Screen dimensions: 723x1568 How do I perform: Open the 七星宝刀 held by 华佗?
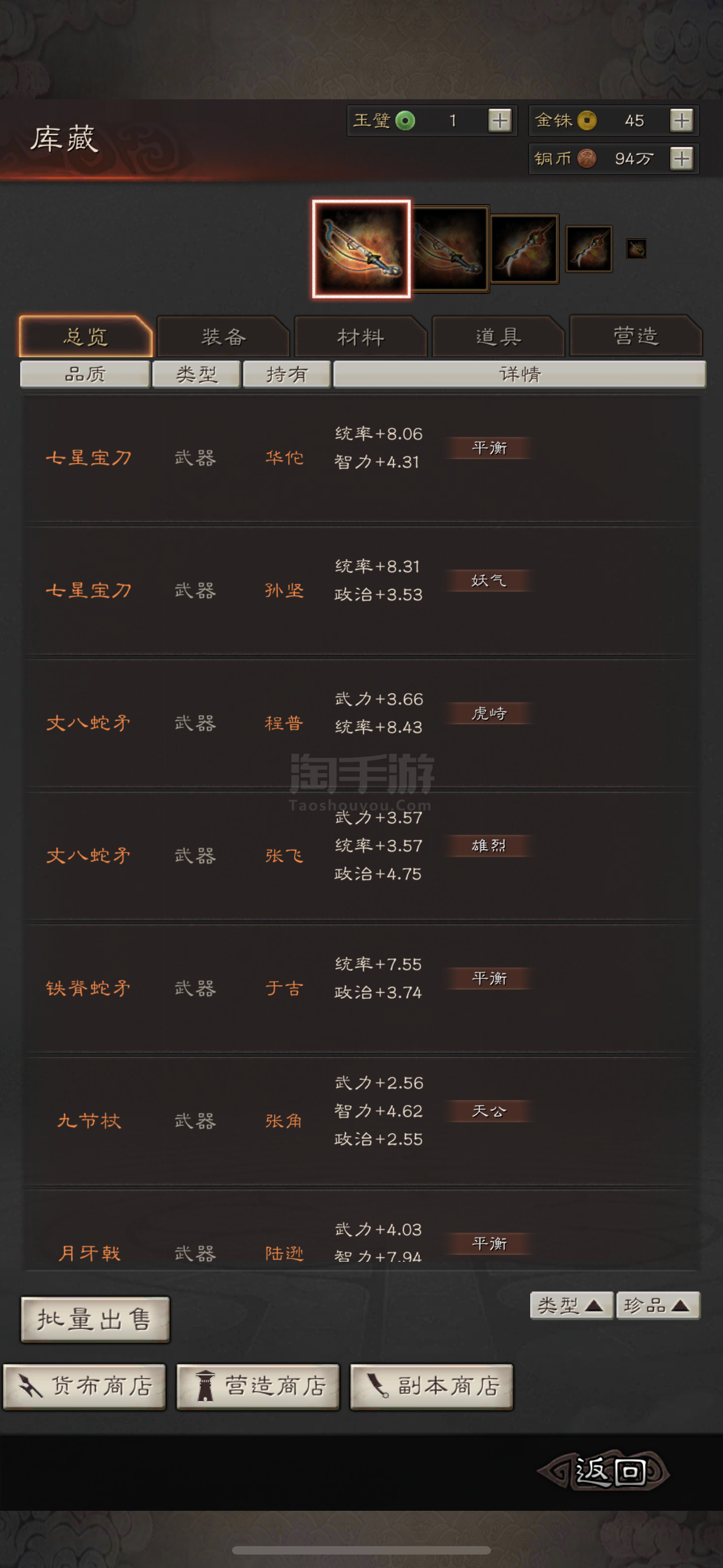tap(361, 458)
